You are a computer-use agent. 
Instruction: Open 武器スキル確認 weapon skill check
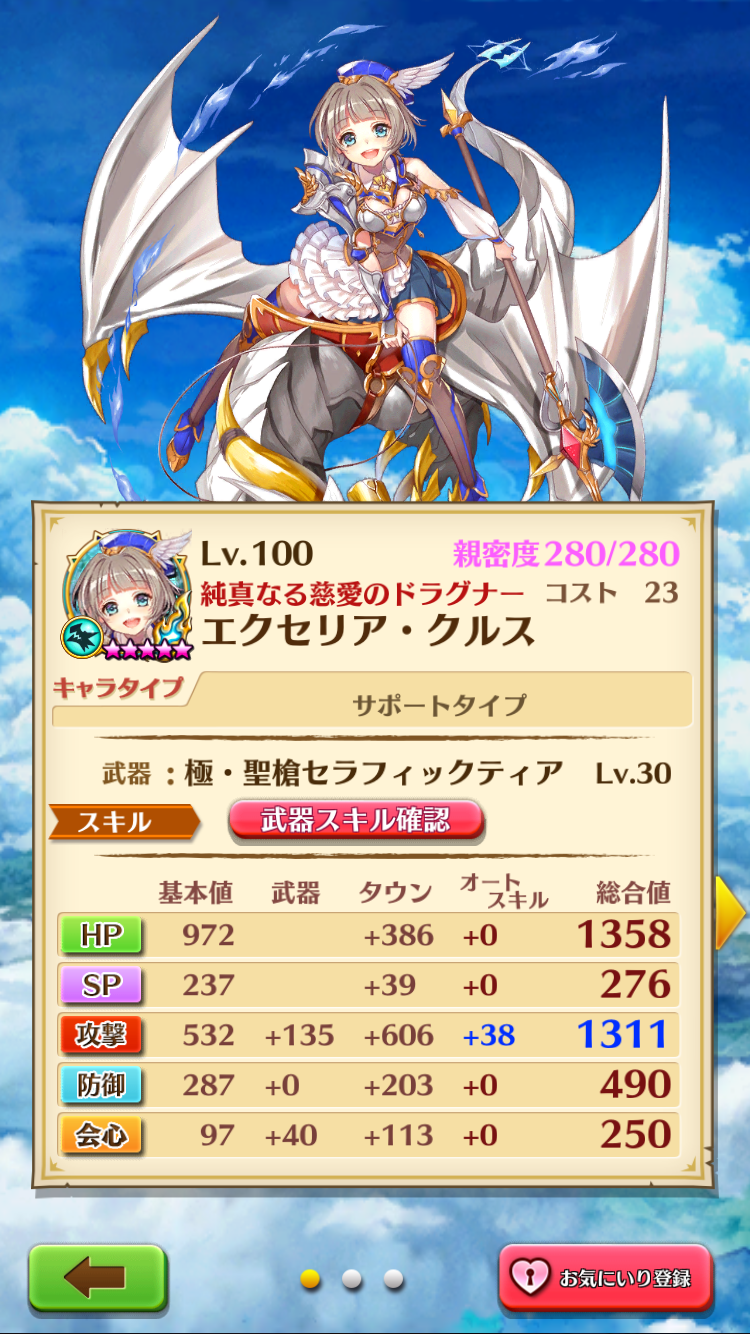tap(356, 821)
